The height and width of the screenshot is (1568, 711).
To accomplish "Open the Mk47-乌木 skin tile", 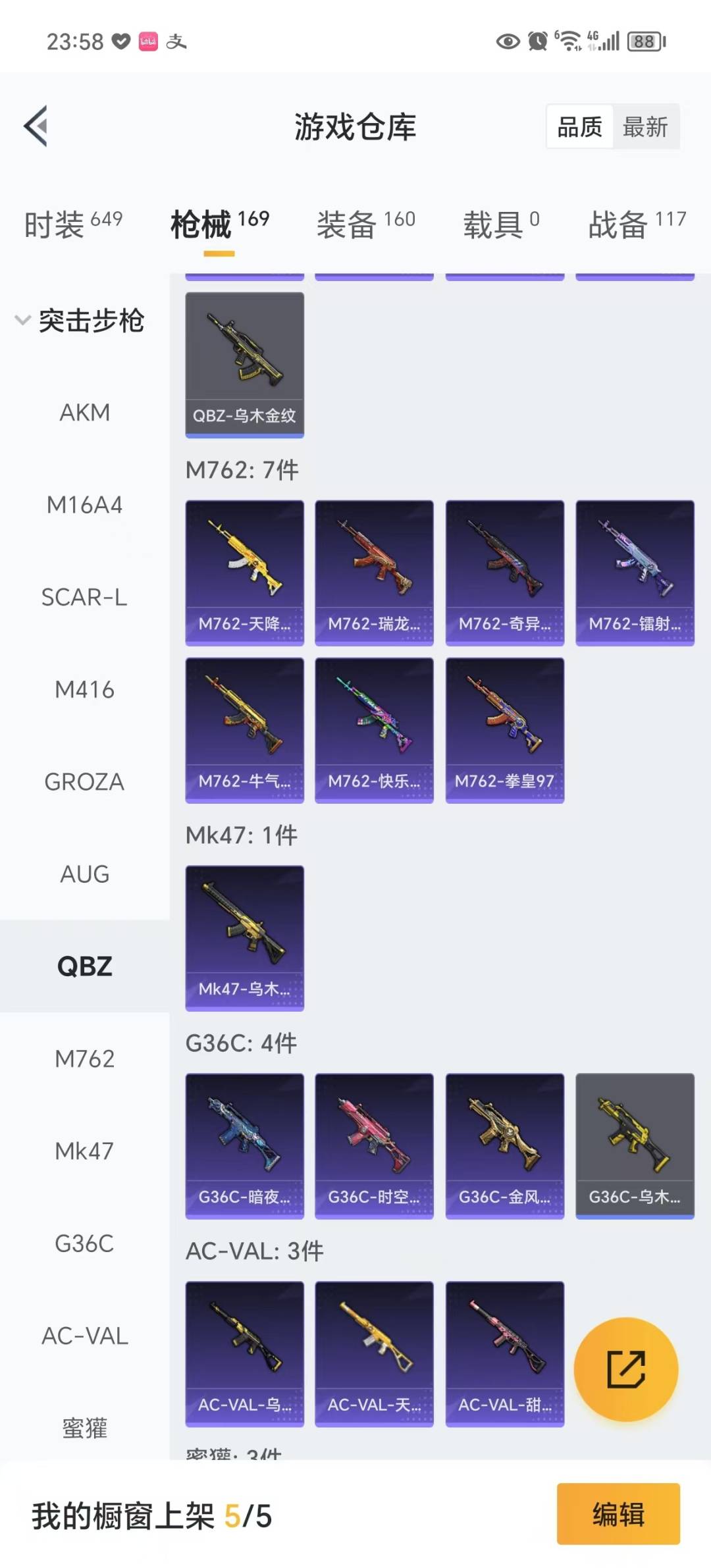I will tap(244, 937).
